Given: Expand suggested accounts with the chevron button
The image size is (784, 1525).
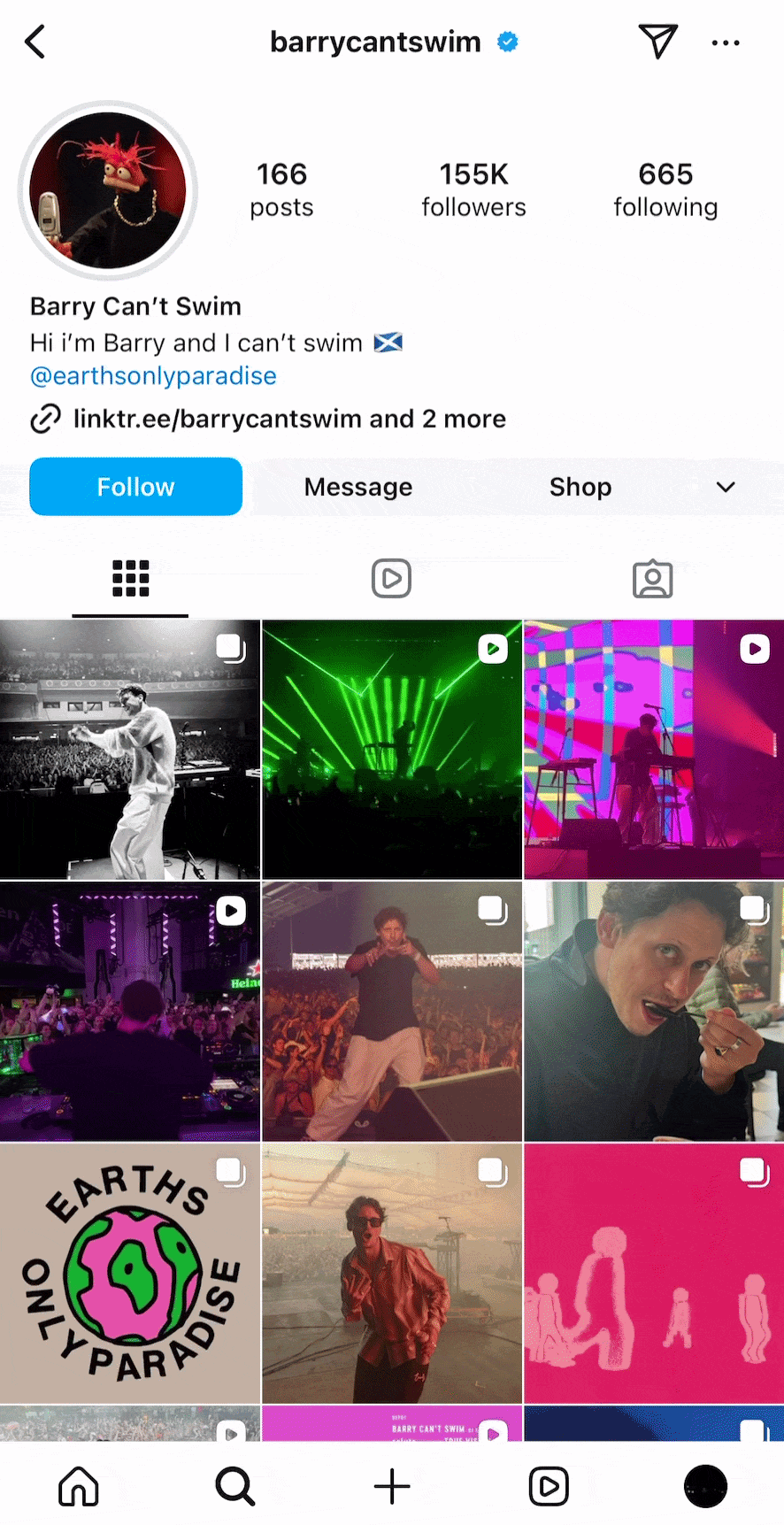Looking at the screenshot, I should click(x=726, y=487).
